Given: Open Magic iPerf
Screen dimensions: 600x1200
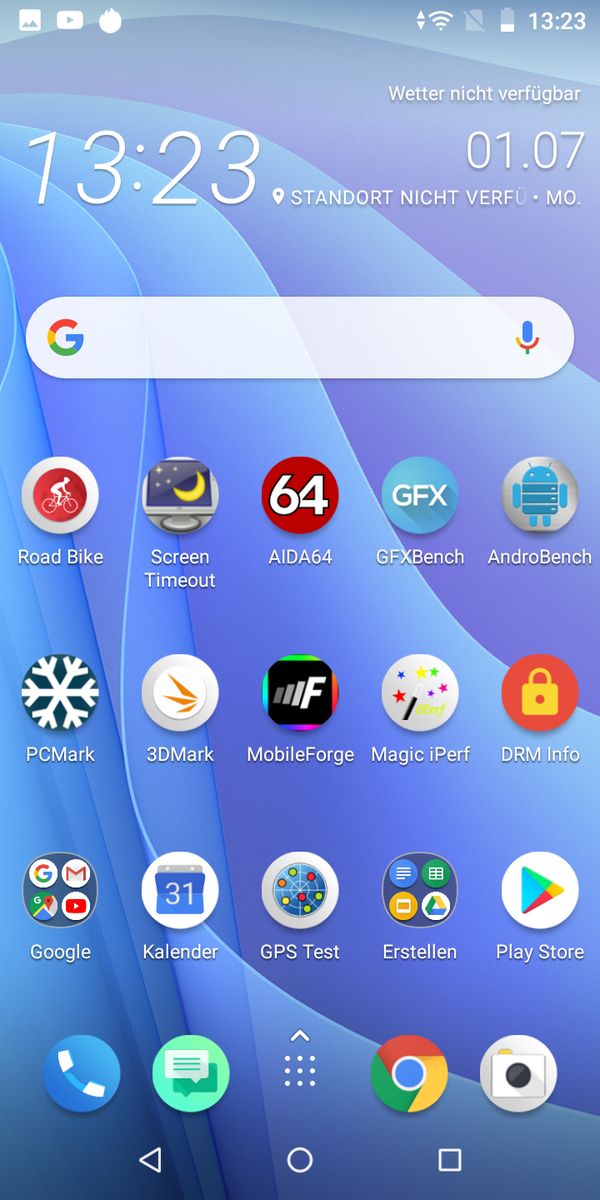Looking at the screenshot, I should 420,693.
